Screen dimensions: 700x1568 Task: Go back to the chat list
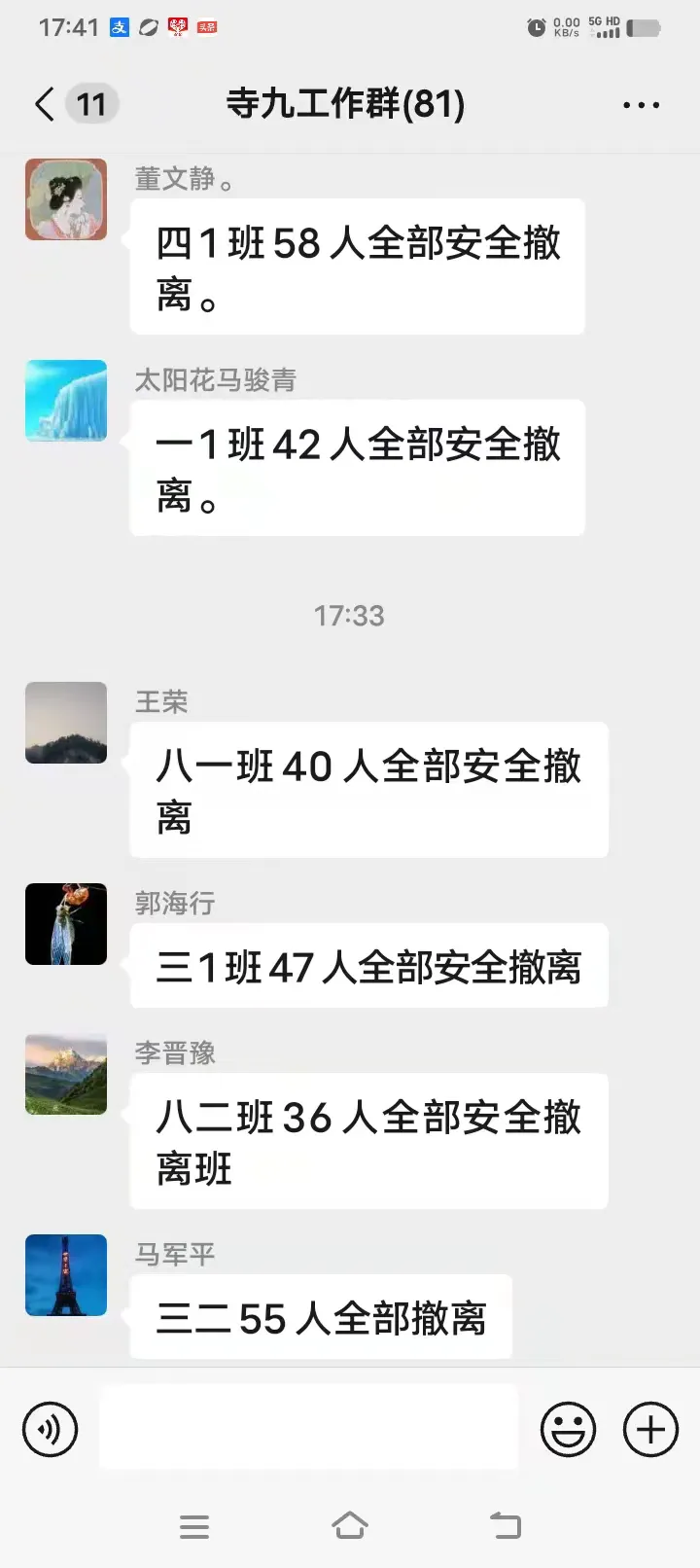tap(45, 104)
